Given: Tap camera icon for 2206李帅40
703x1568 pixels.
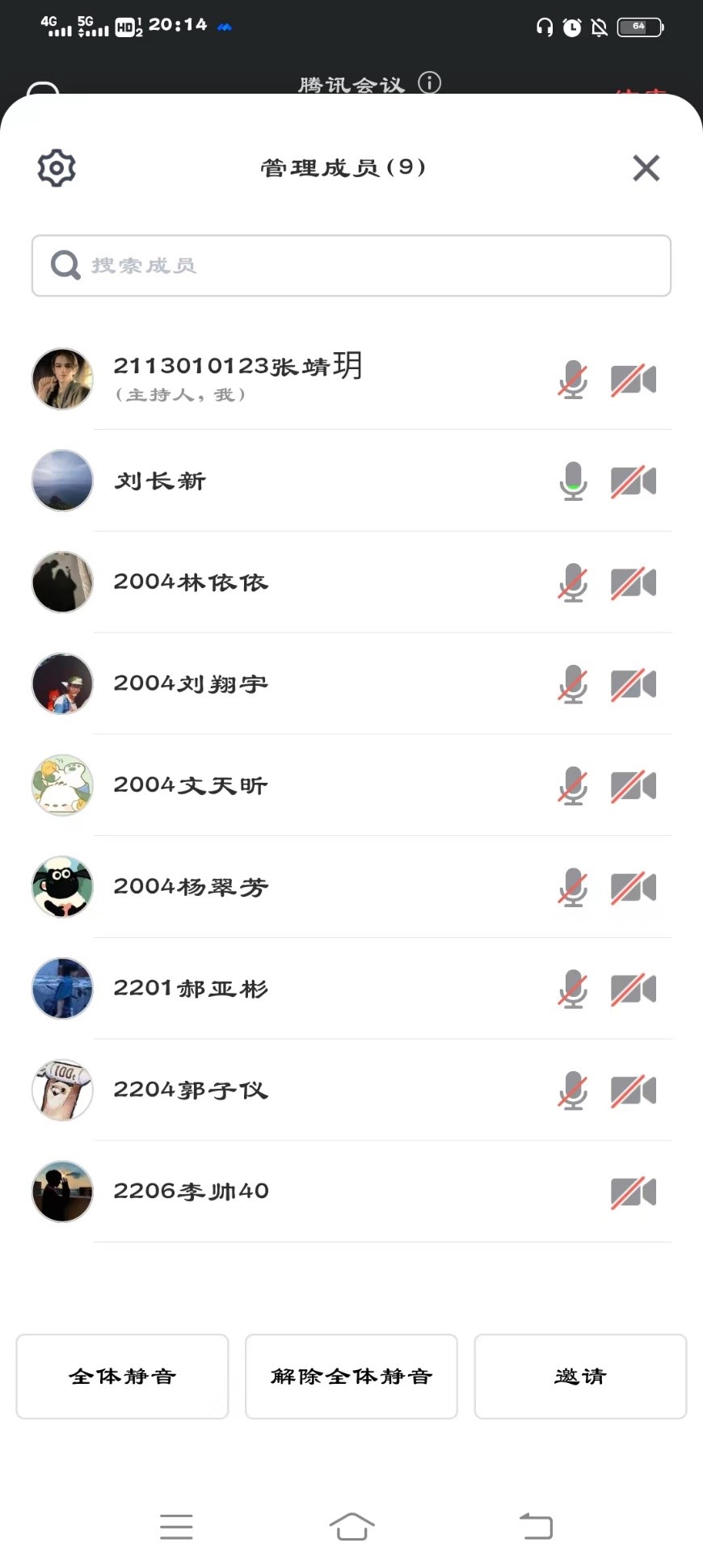Looking at the screenshot, I should tap(634, 1192).
